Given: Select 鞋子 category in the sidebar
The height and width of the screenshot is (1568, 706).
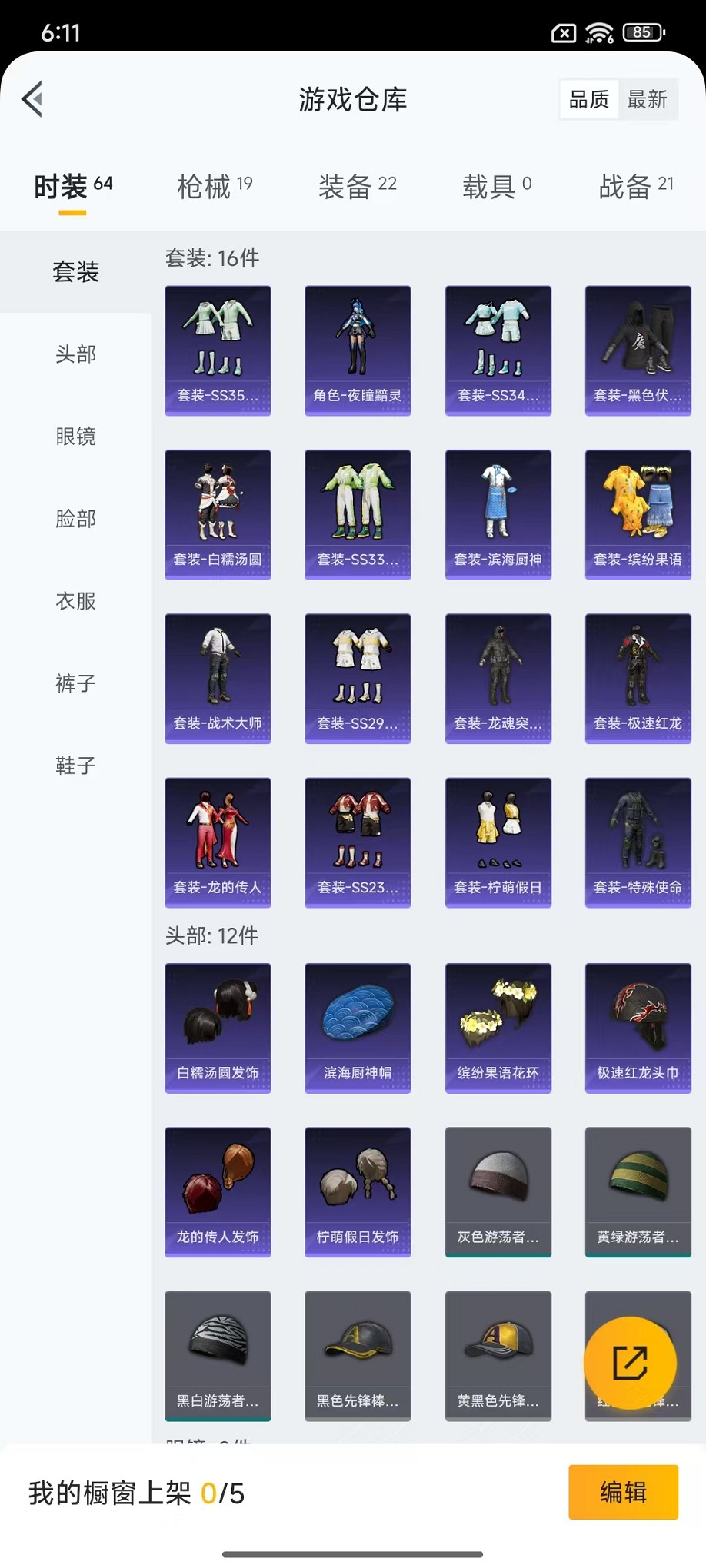Looking at the screenshot, I should pos(75,766).
